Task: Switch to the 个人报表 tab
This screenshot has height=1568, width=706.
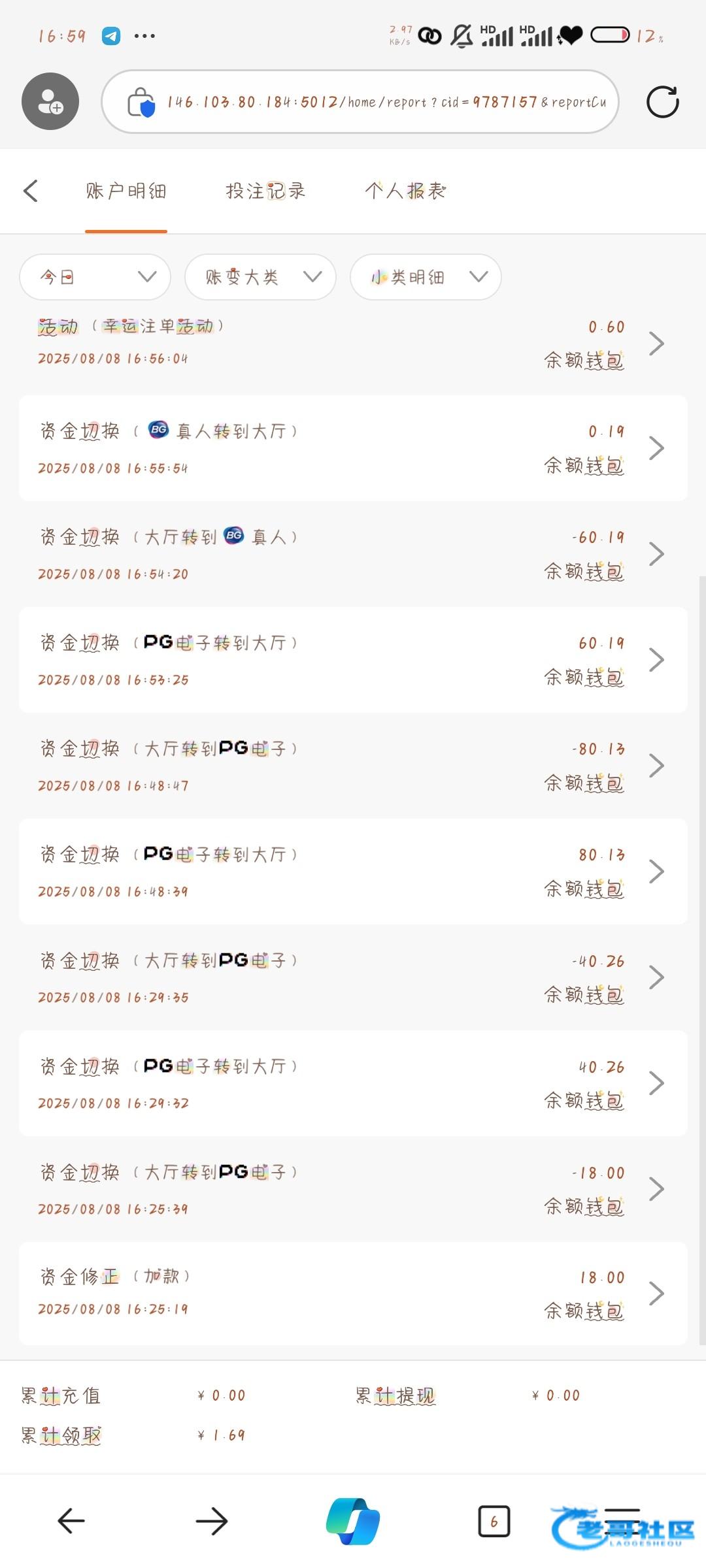Action: [405, 191]
